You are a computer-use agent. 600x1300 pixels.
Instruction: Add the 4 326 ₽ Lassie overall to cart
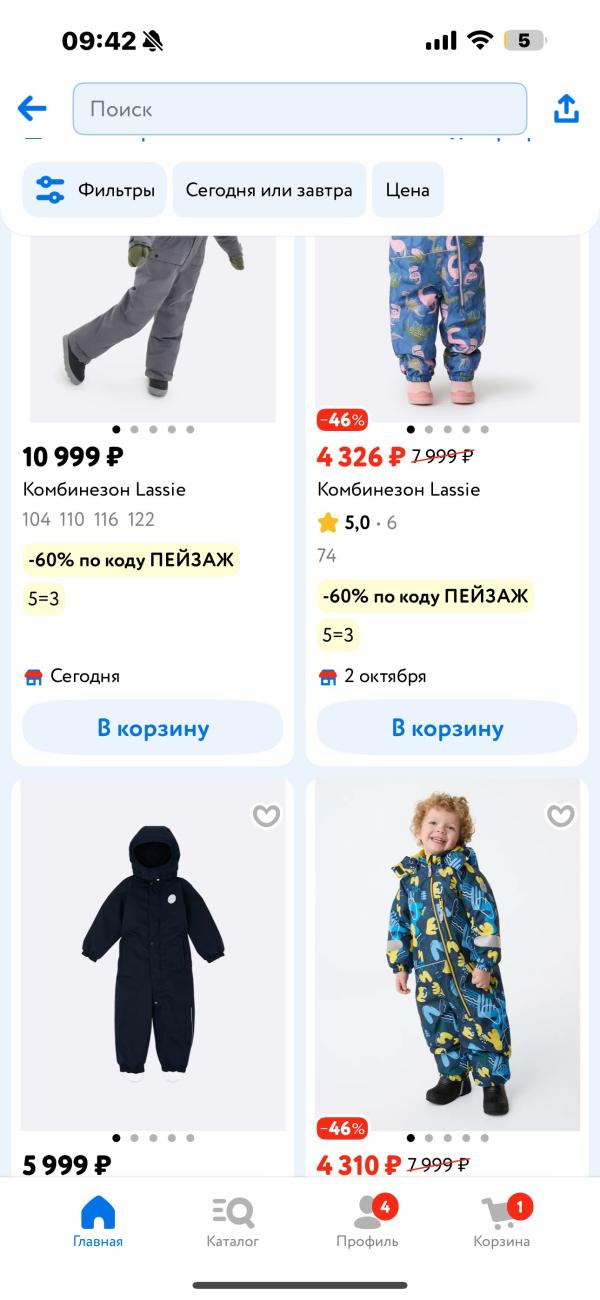(x=447, y=728)
